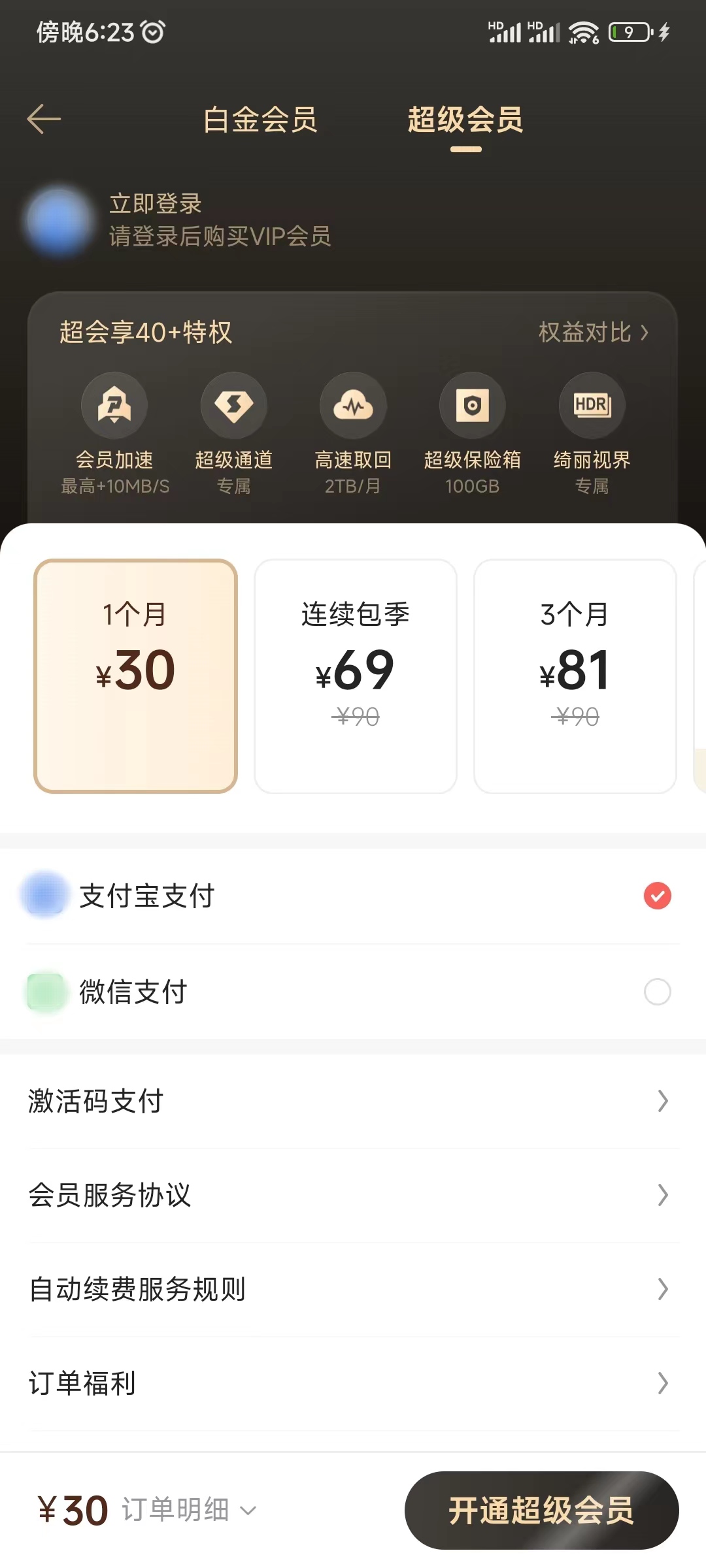Open the HDR 绮丽视界 benefit icon

pyautogui.click(x=592, y=404)
